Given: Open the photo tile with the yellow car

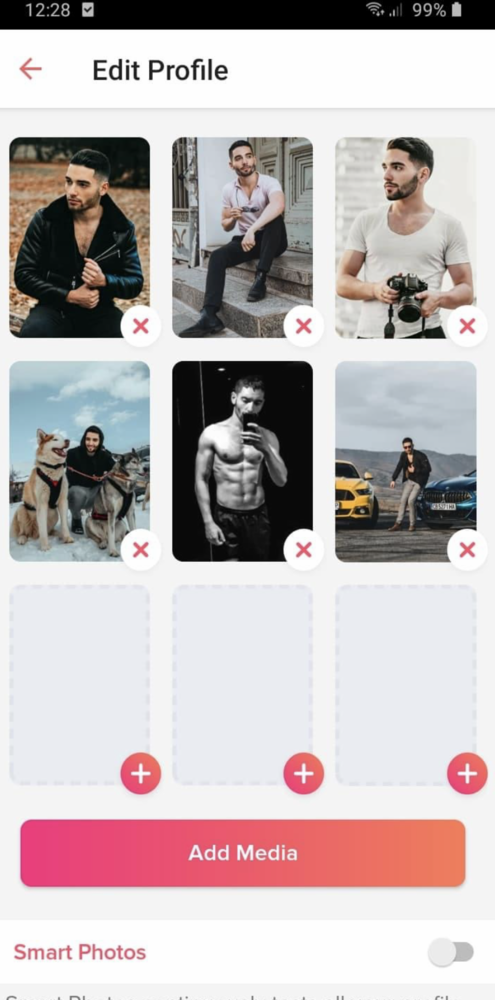Looking at the screenshot, I should (x=406, y=462).
